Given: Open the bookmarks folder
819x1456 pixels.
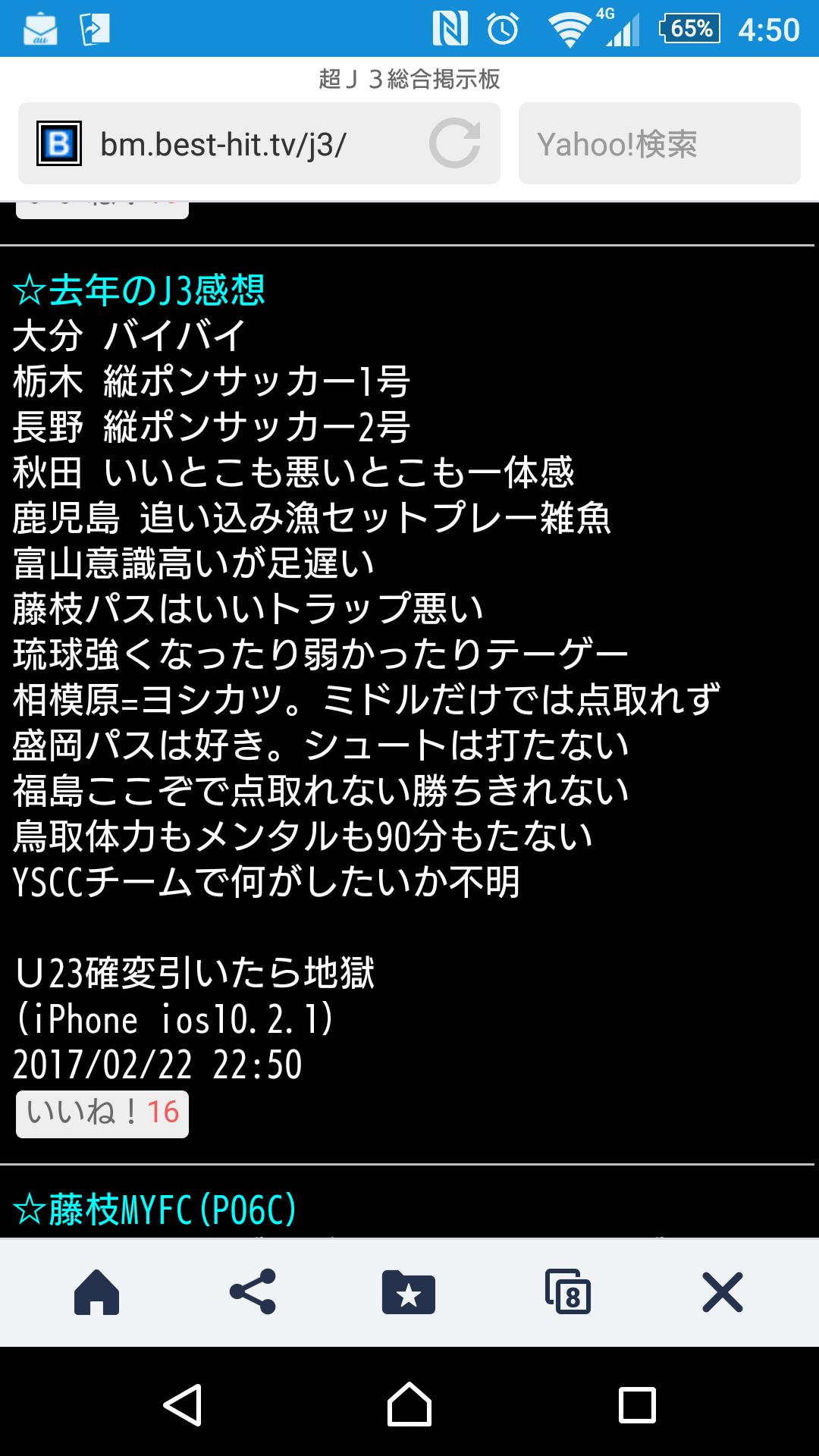Looking at the screenshot, I should tap(409, 1292).
